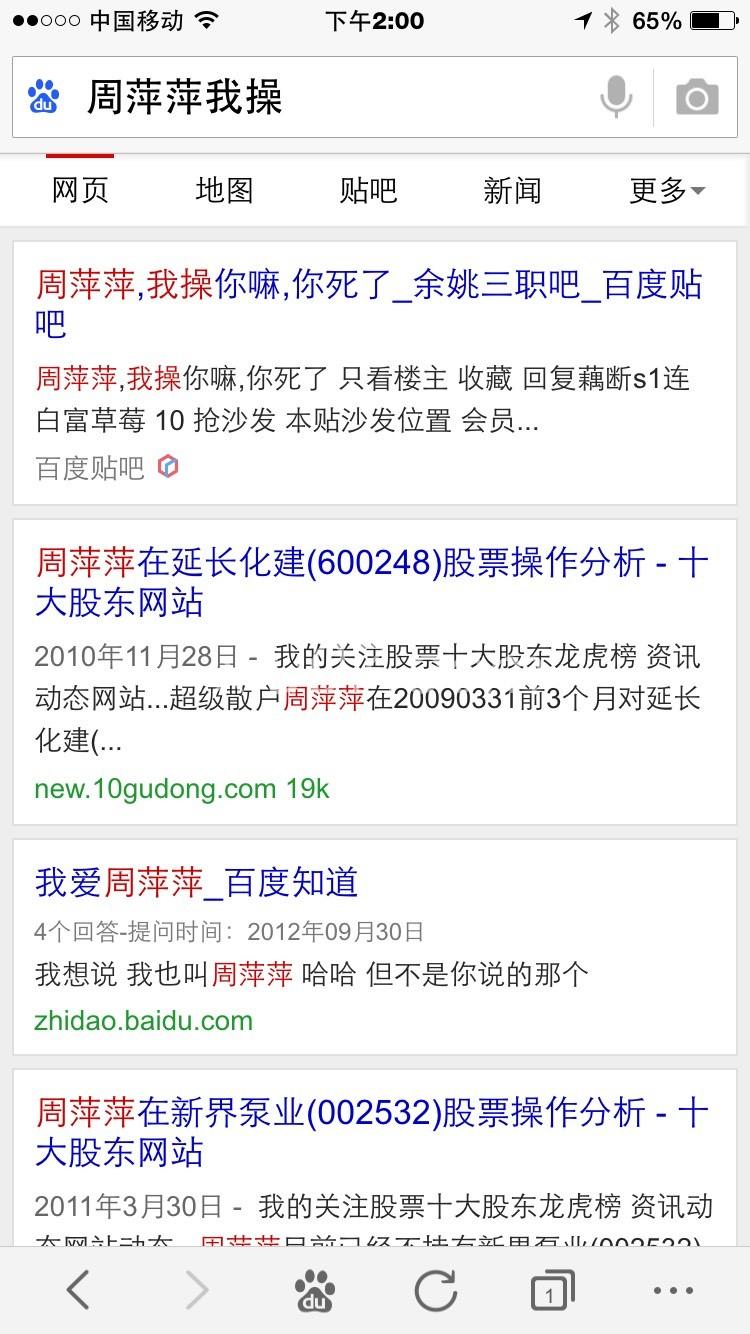750x1334 pixels.
Task: Open the tab switcher window
Action: click(x=552, y=1290)
